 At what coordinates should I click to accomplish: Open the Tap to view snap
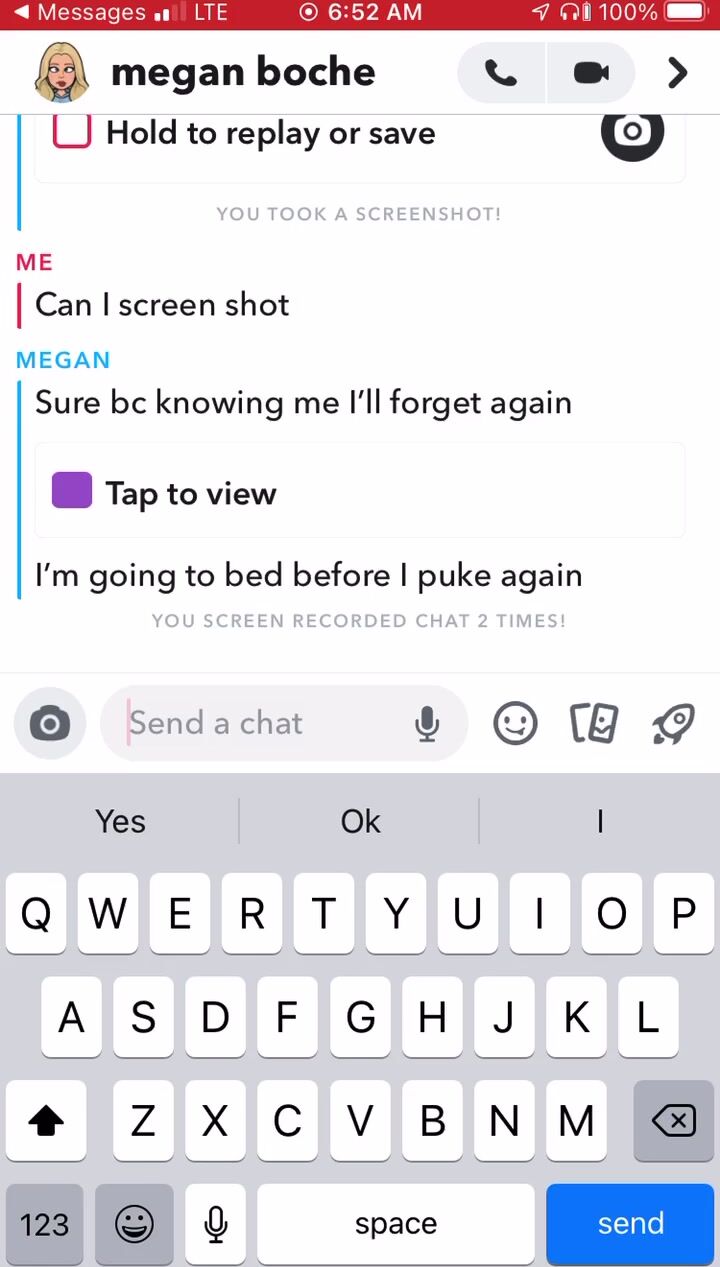pos(190,493)
